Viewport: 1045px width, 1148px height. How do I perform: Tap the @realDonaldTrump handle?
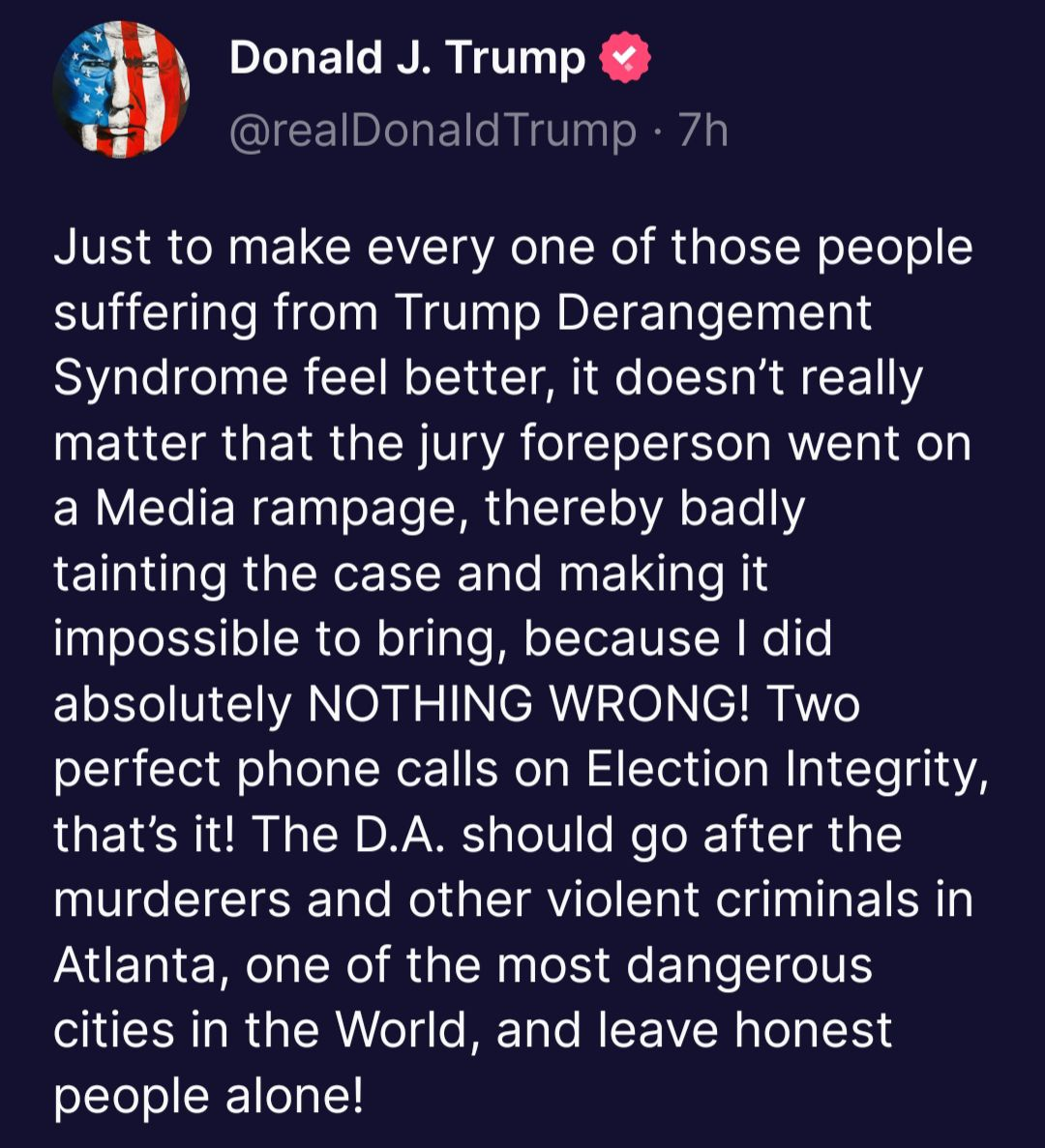click(433, 130)
